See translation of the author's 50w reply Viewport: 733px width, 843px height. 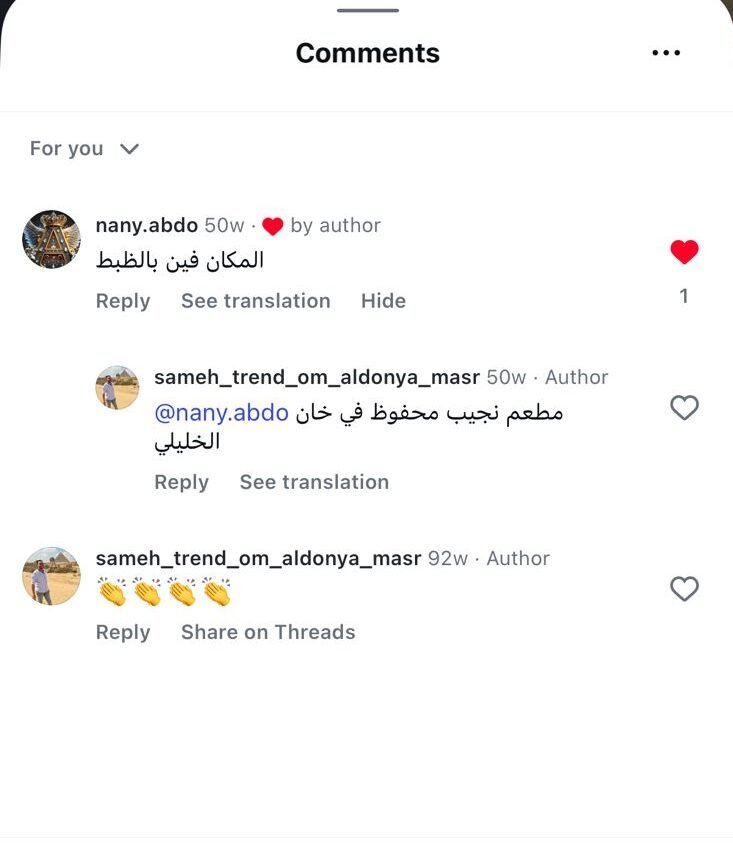pyautogui.click(x=314, y=482)
